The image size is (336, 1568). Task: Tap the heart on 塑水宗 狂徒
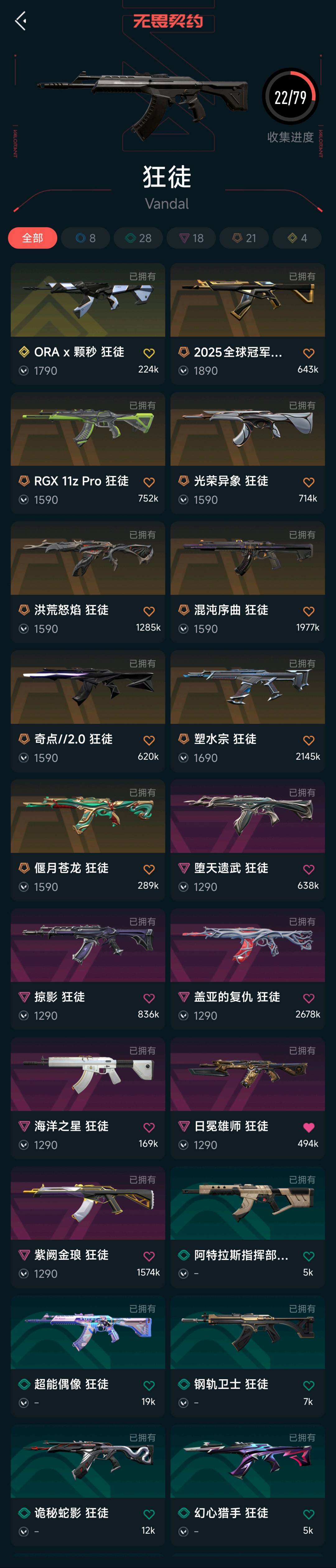pyautogui.click(x=309, y=740)
